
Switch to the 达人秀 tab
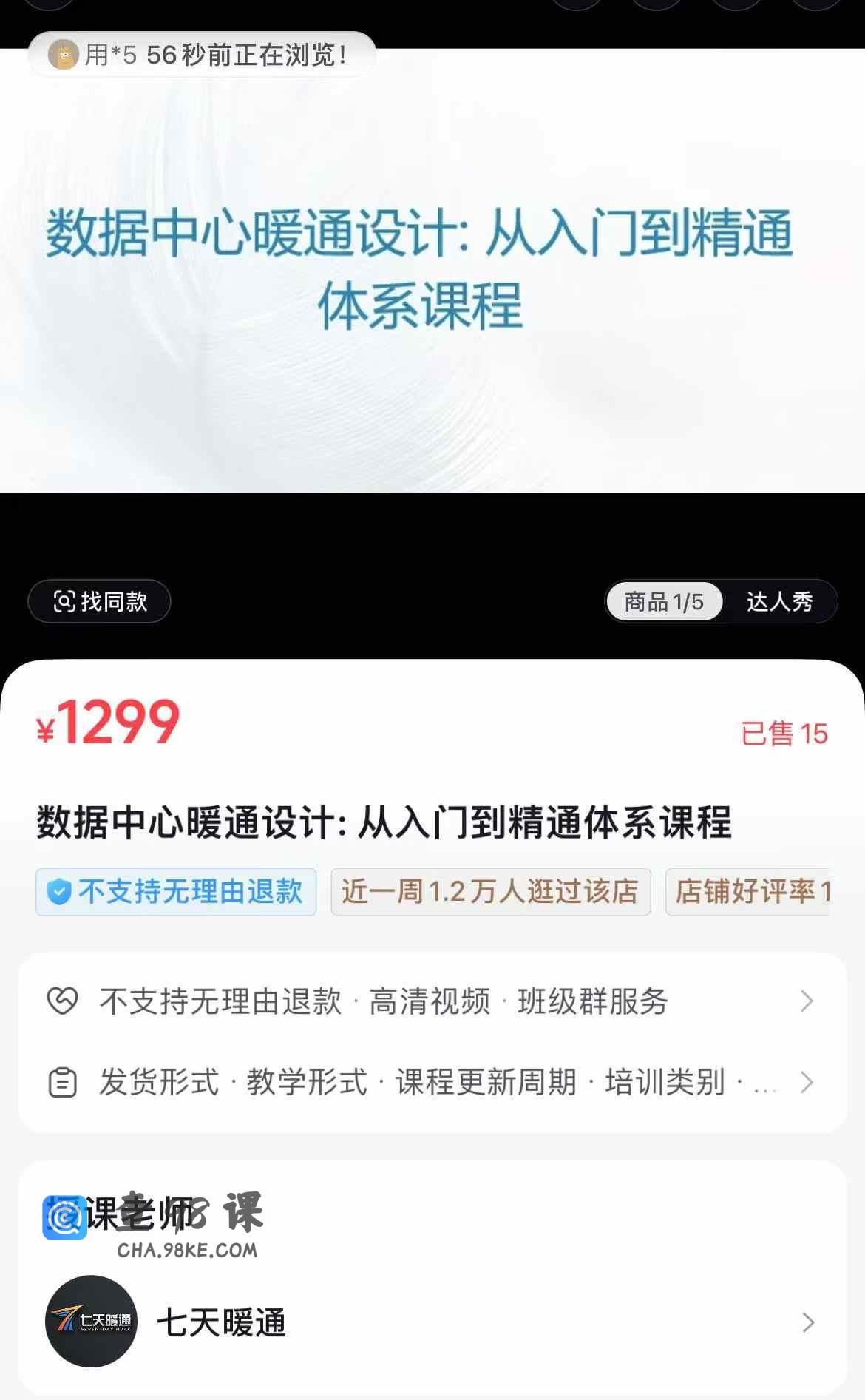(779, 601)
